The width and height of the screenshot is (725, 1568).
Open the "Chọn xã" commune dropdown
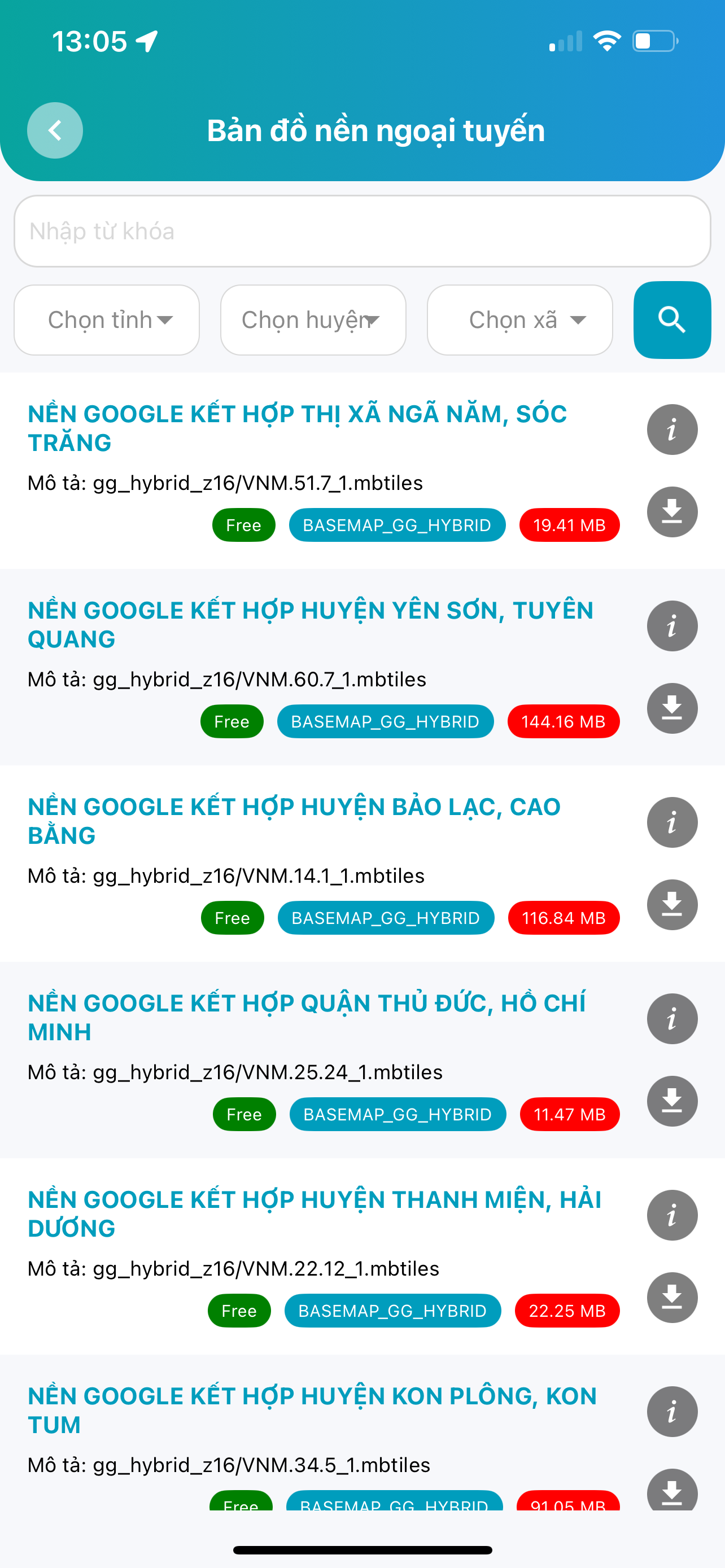point(520,320)
